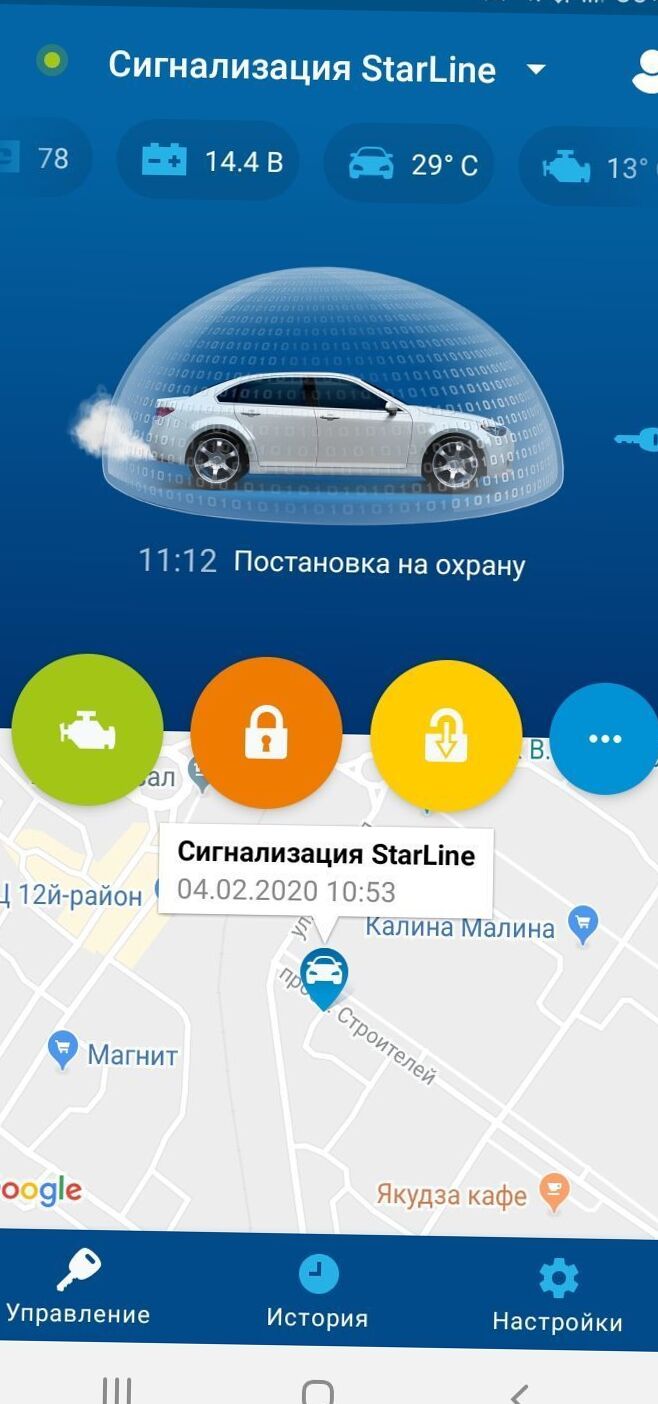Open the История tab
Viewport: 658px width, 1404px height.
pos(318,1293)
